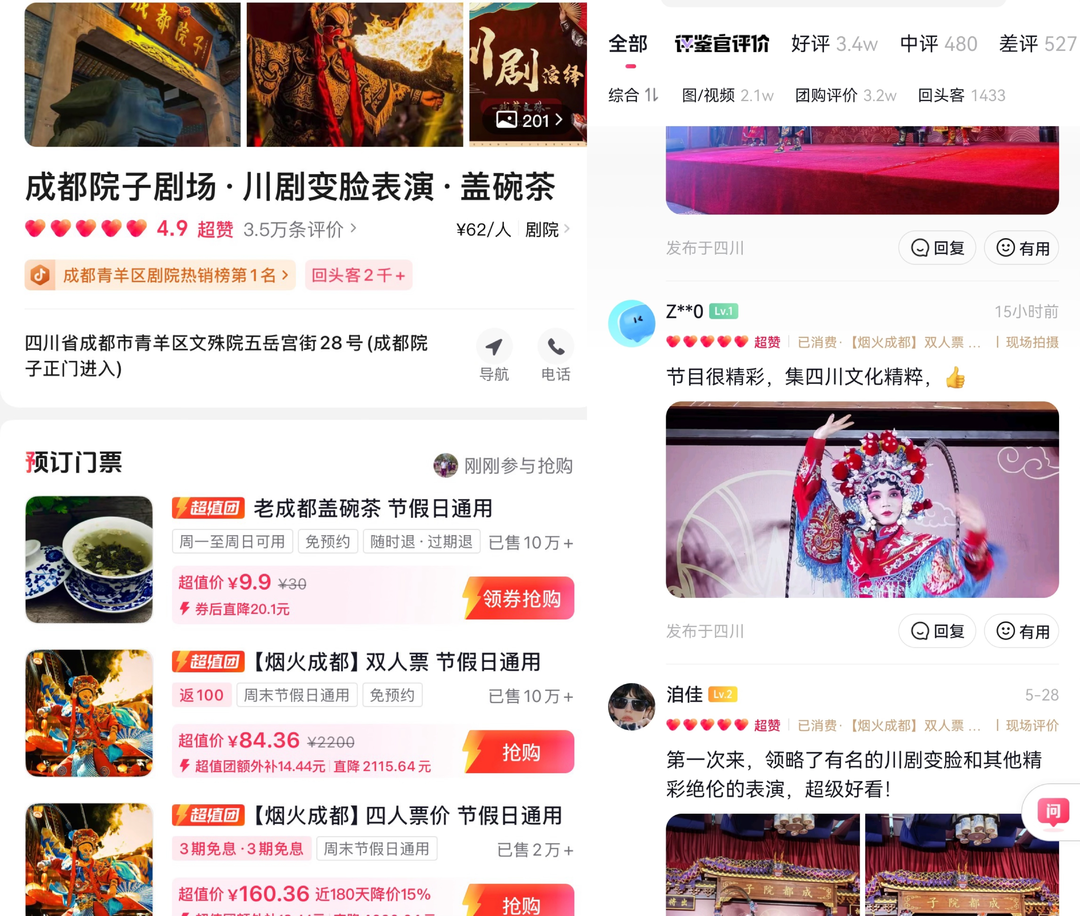Show 中评 reviews
This screenshot has width=1080, height=916.
pos(938,44)
